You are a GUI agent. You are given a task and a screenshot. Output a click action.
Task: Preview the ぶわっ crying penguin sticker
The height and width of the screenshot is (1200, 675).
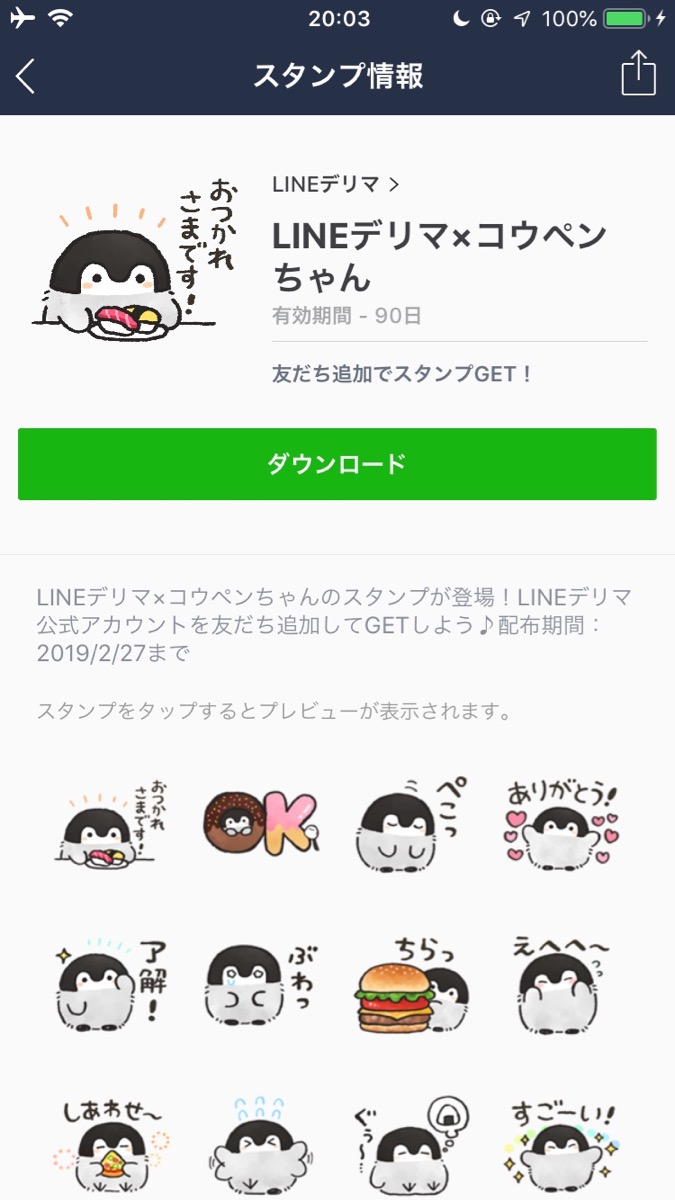click(x=259, y=983)
